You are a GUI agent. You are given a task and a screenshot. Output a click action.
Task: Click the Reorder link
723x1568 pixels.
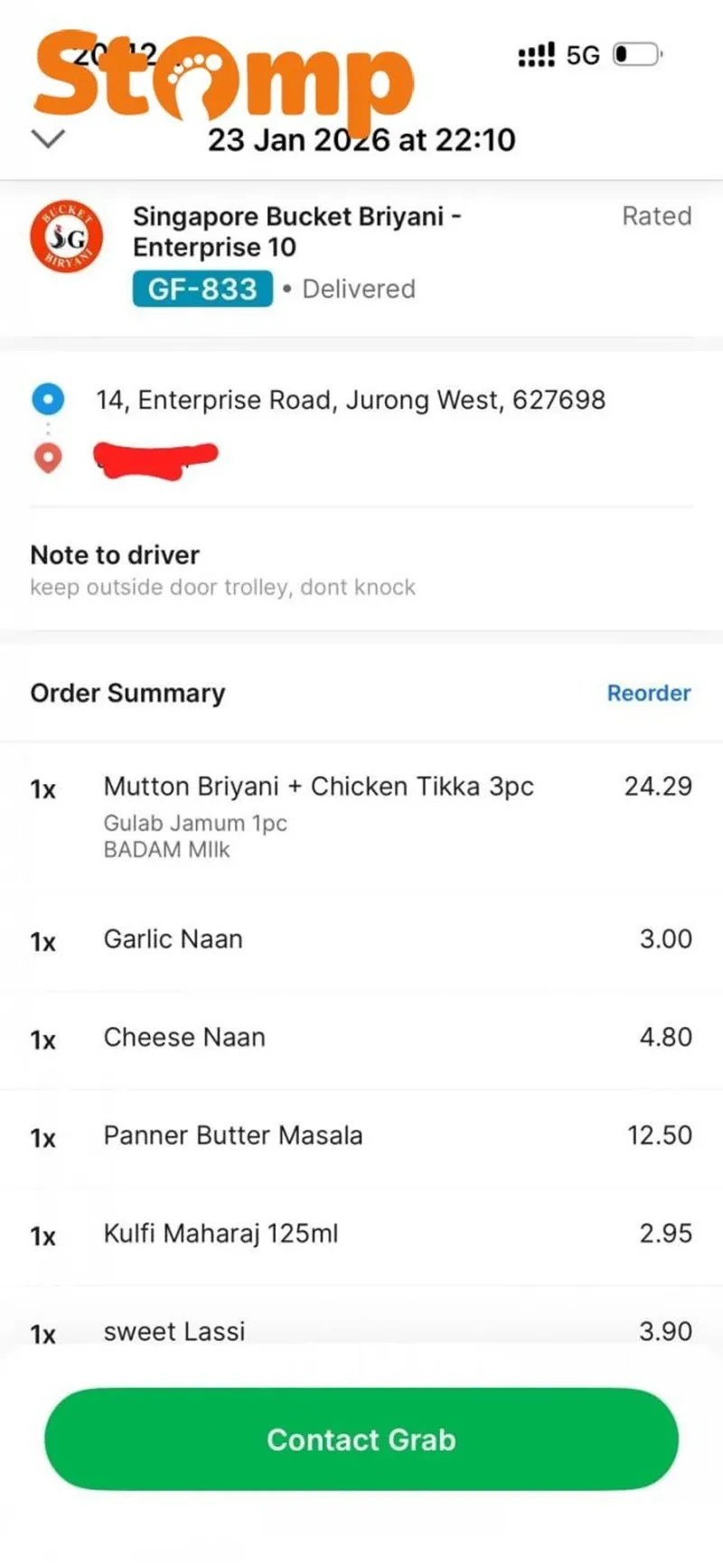(648, 693)
